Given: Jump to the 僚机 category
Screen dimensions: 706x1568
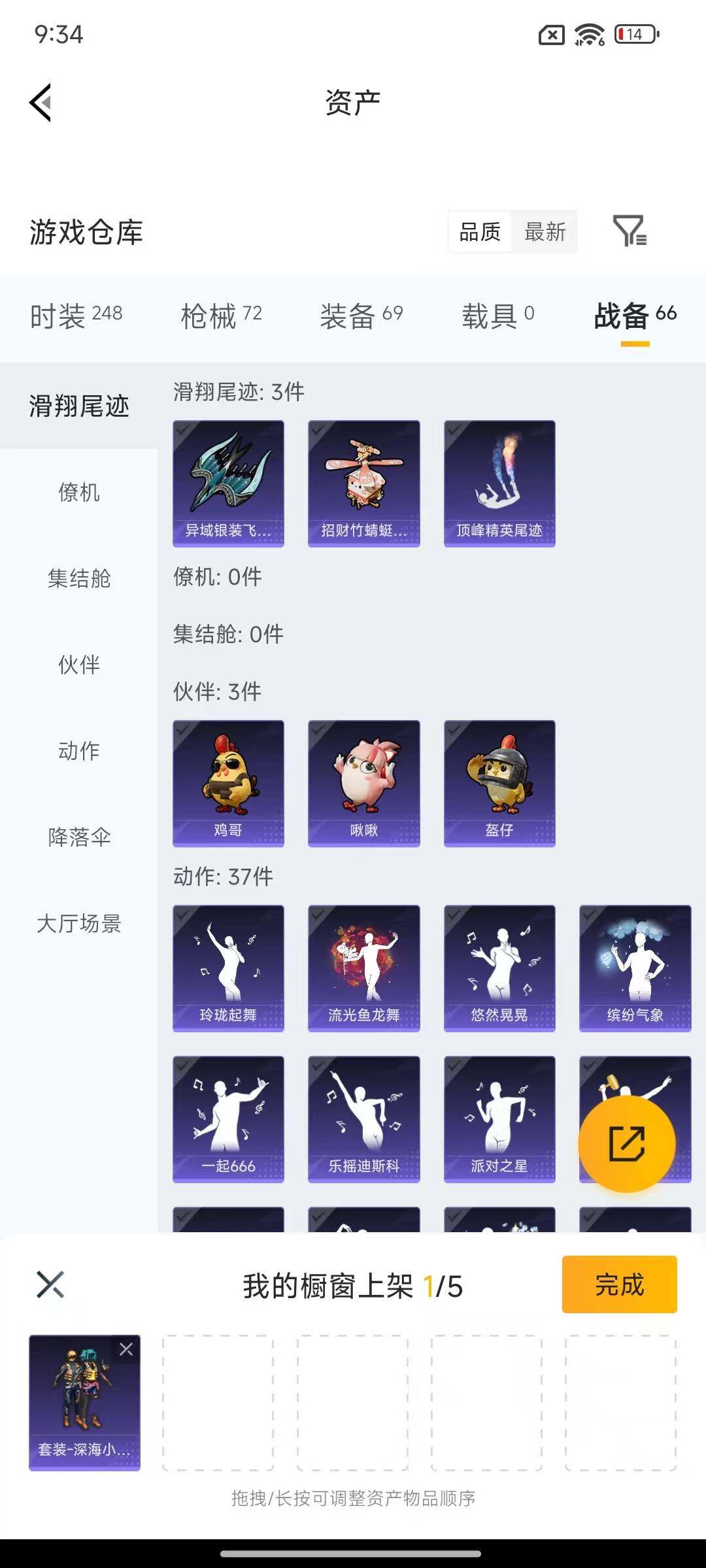Looking at the screenshot, I should pos(78,492).
